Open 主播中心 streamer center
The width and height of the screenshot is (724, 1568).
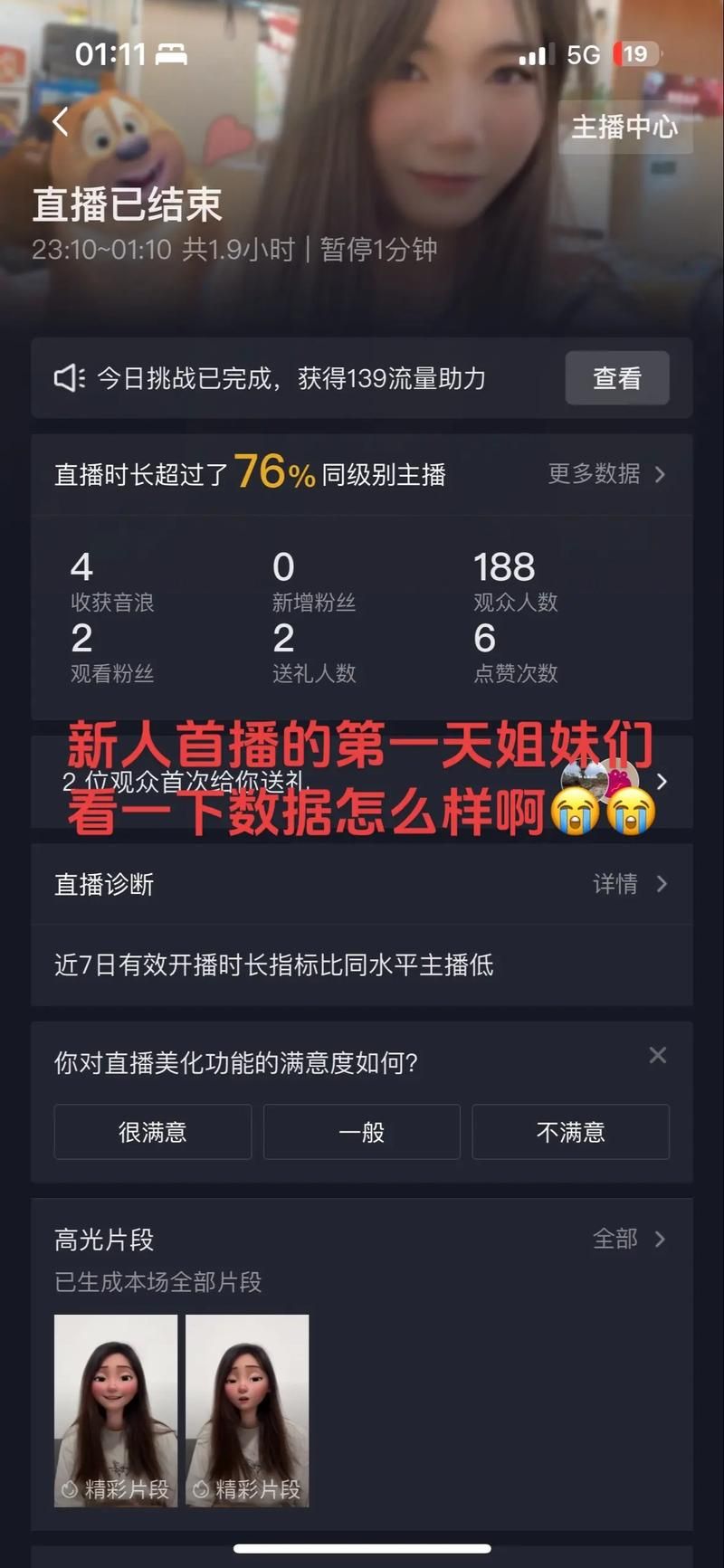pyautogui.click(x=624, y=128)
